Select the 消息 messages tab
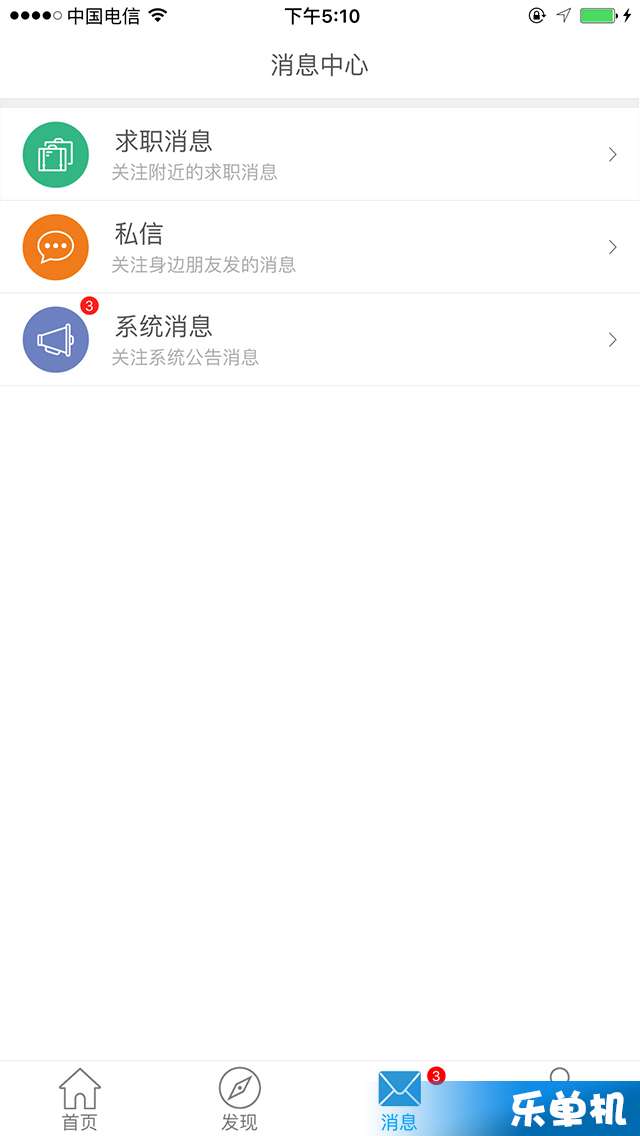This screenshot has height=1136, width=640. [399, 1099]
